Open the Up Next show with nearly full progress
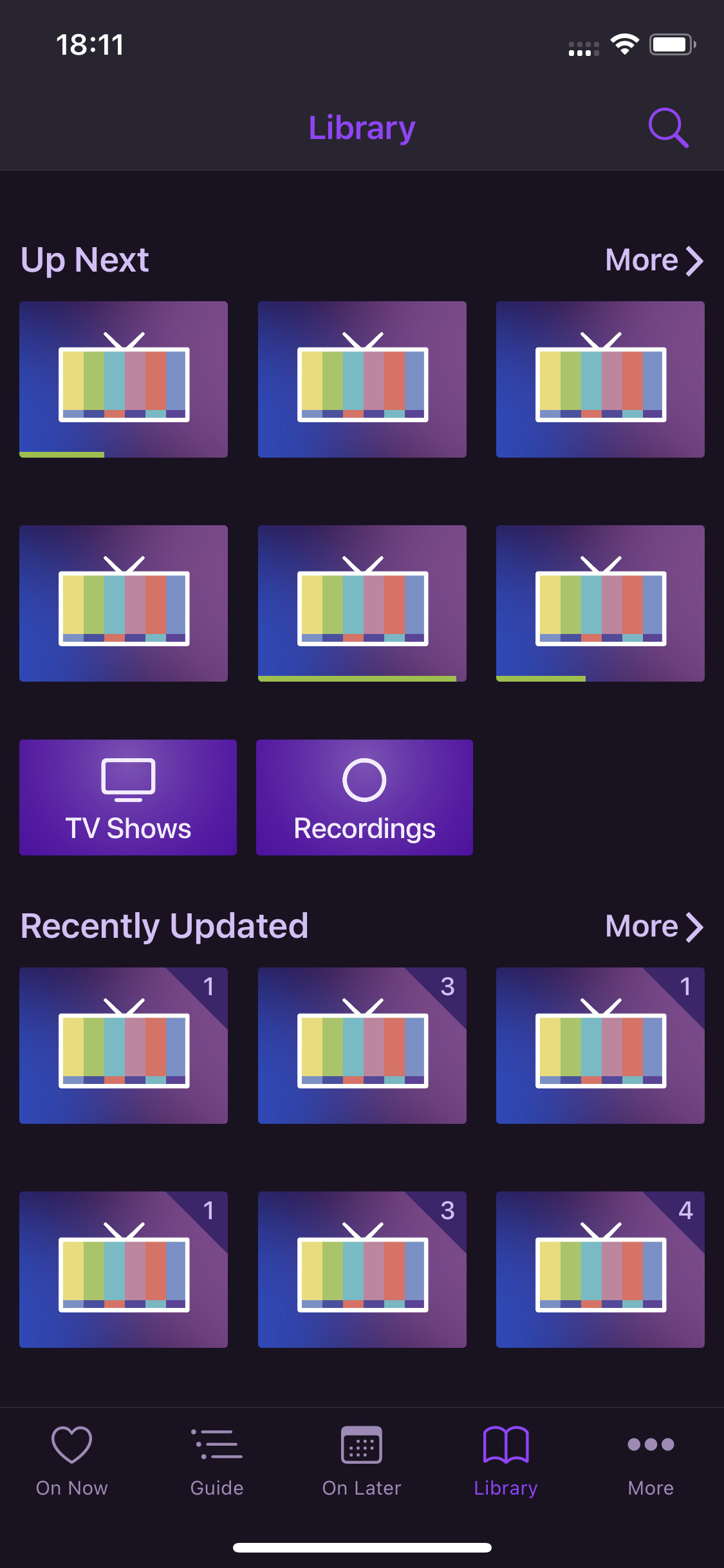This screenshot has width=724, height=1568. coord(362,603)
